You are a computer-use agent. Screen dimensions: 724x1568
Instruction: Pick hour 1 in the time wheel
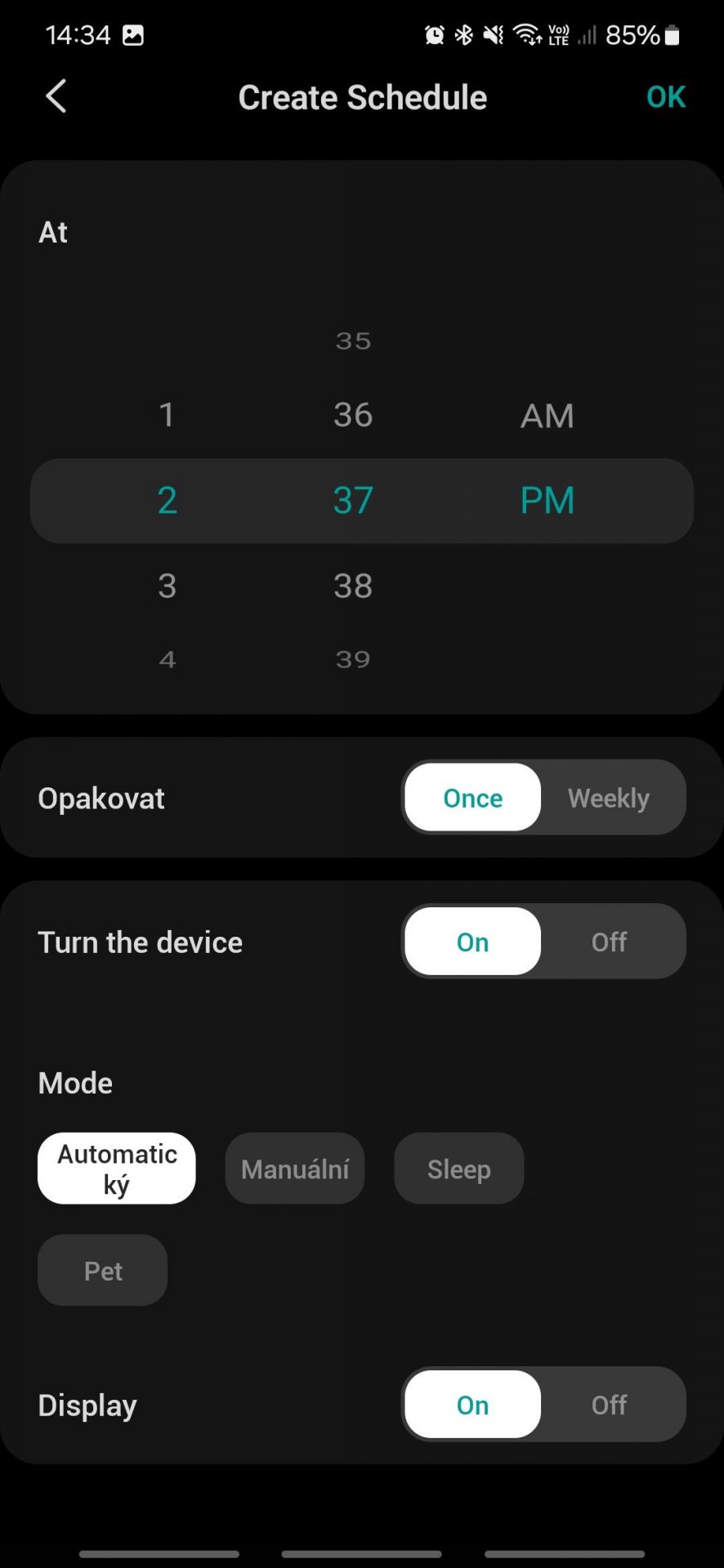(167, 415)
